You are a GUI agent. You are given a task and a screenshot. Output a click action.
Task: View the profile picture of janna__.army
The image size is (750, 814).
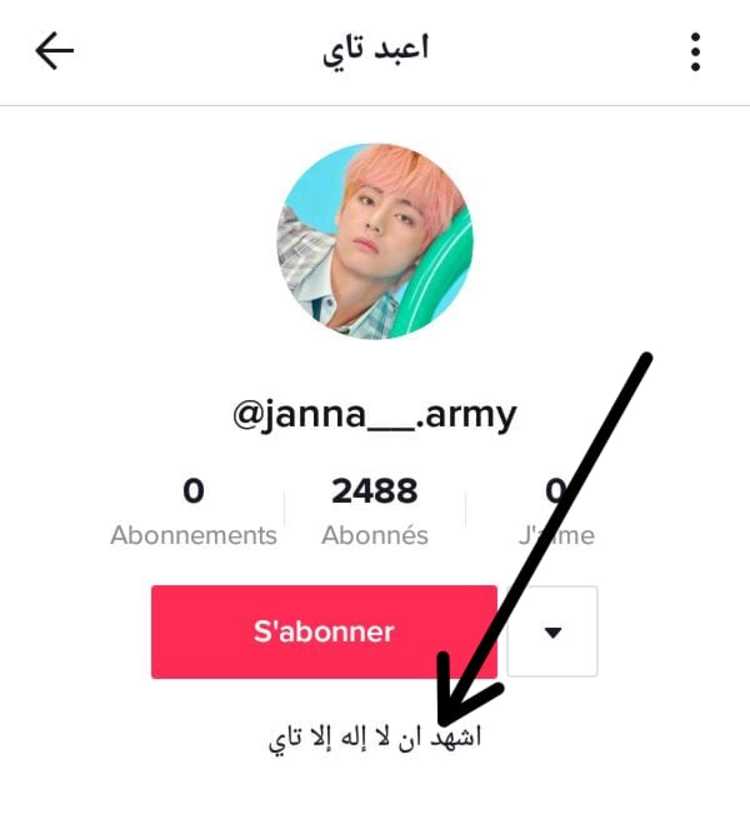coord(375,241)
